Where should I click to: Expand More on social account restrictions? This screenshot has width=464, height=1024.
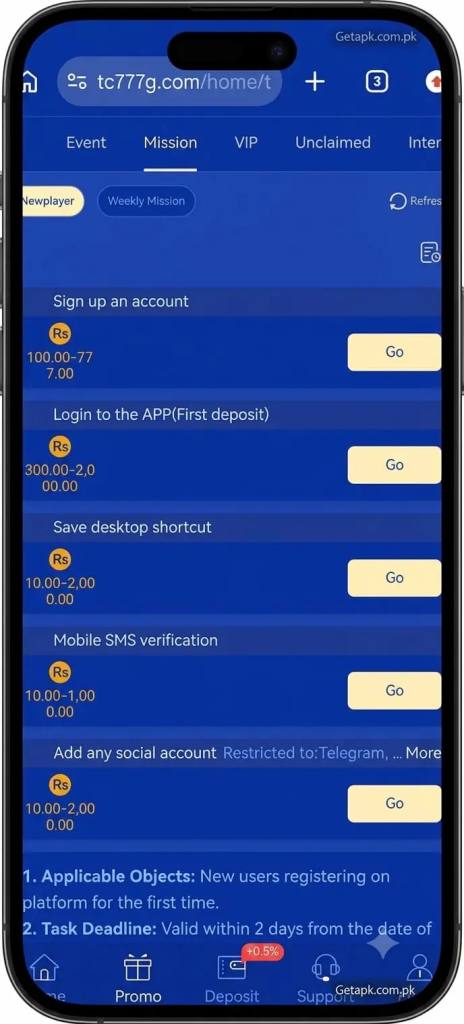[x=423, y=753]
